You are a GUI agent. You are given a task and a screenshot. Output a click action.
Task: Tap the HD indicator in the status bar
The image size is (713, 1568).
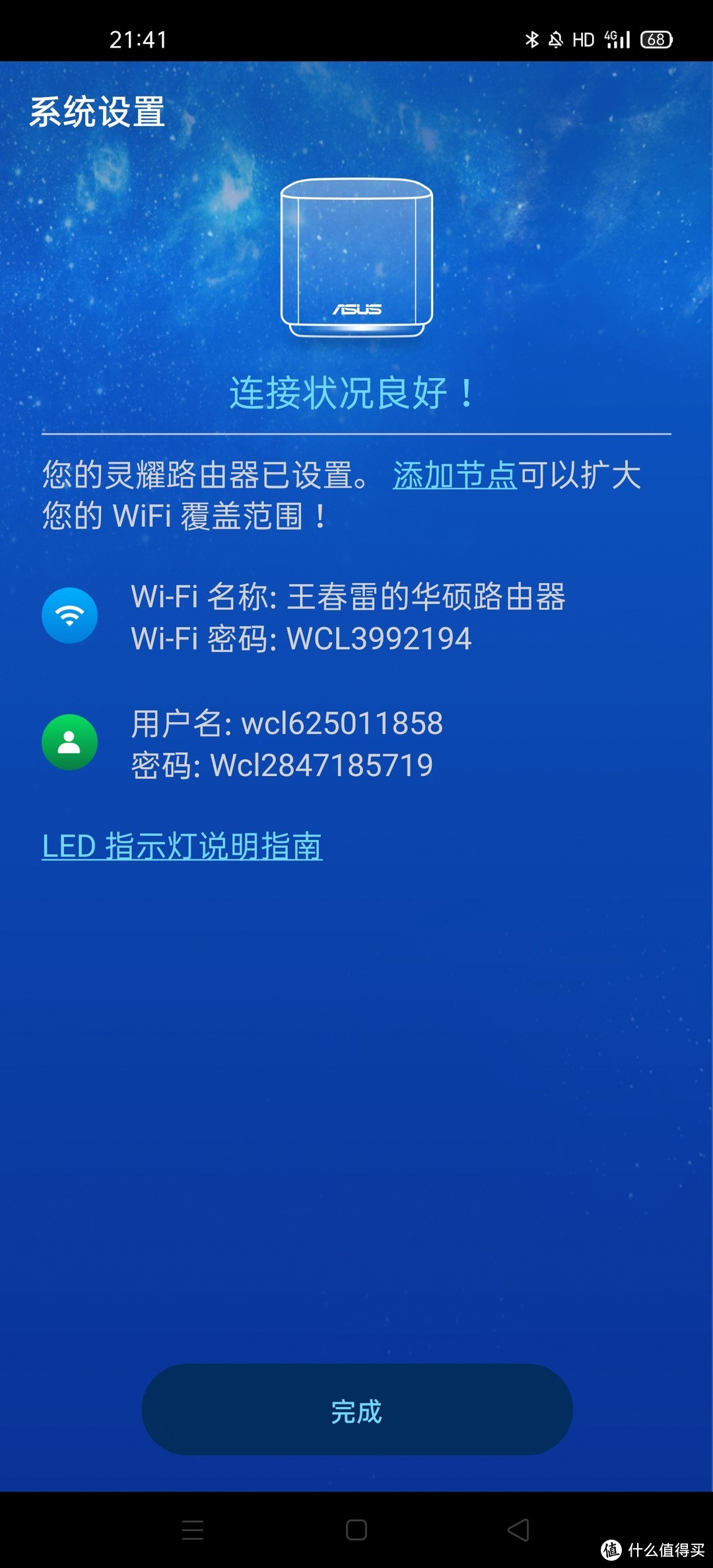[583, 40]
